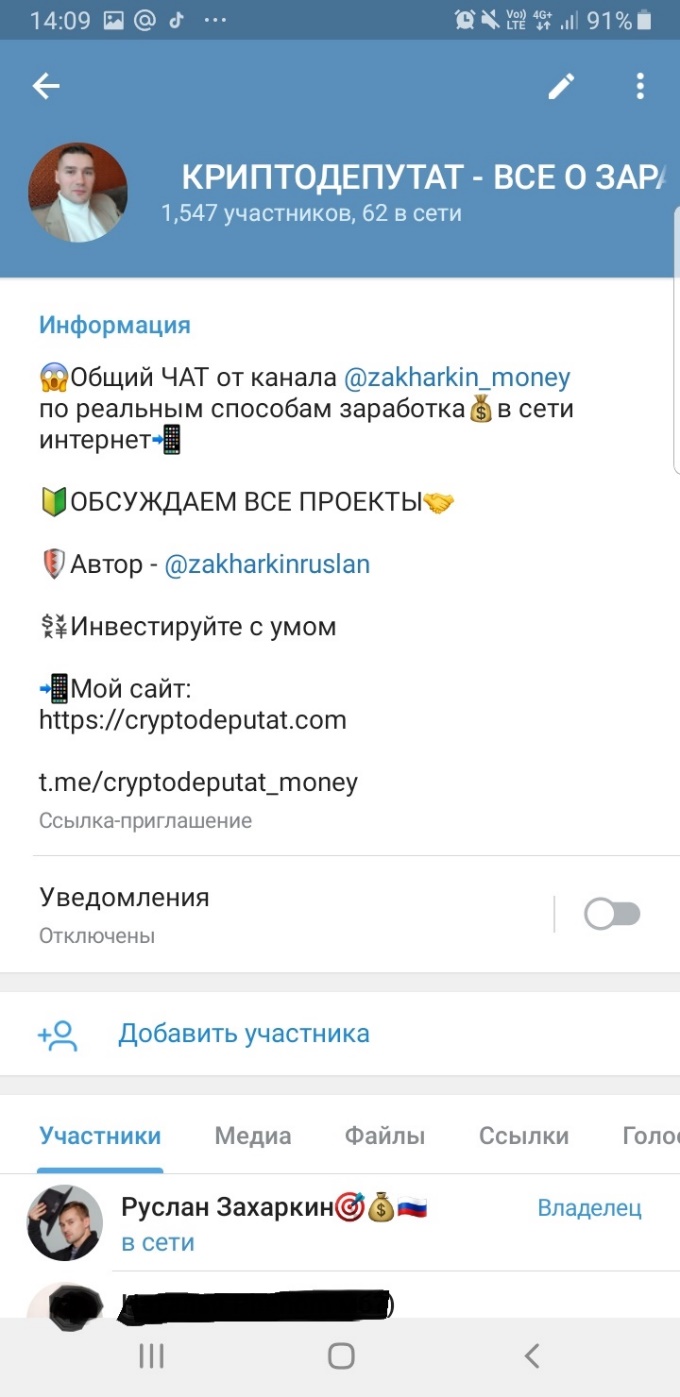The width and height of the screenshot is (680, 1397).
Task: Tap Добавить участника to add a member
Action: click(243, 1033)
